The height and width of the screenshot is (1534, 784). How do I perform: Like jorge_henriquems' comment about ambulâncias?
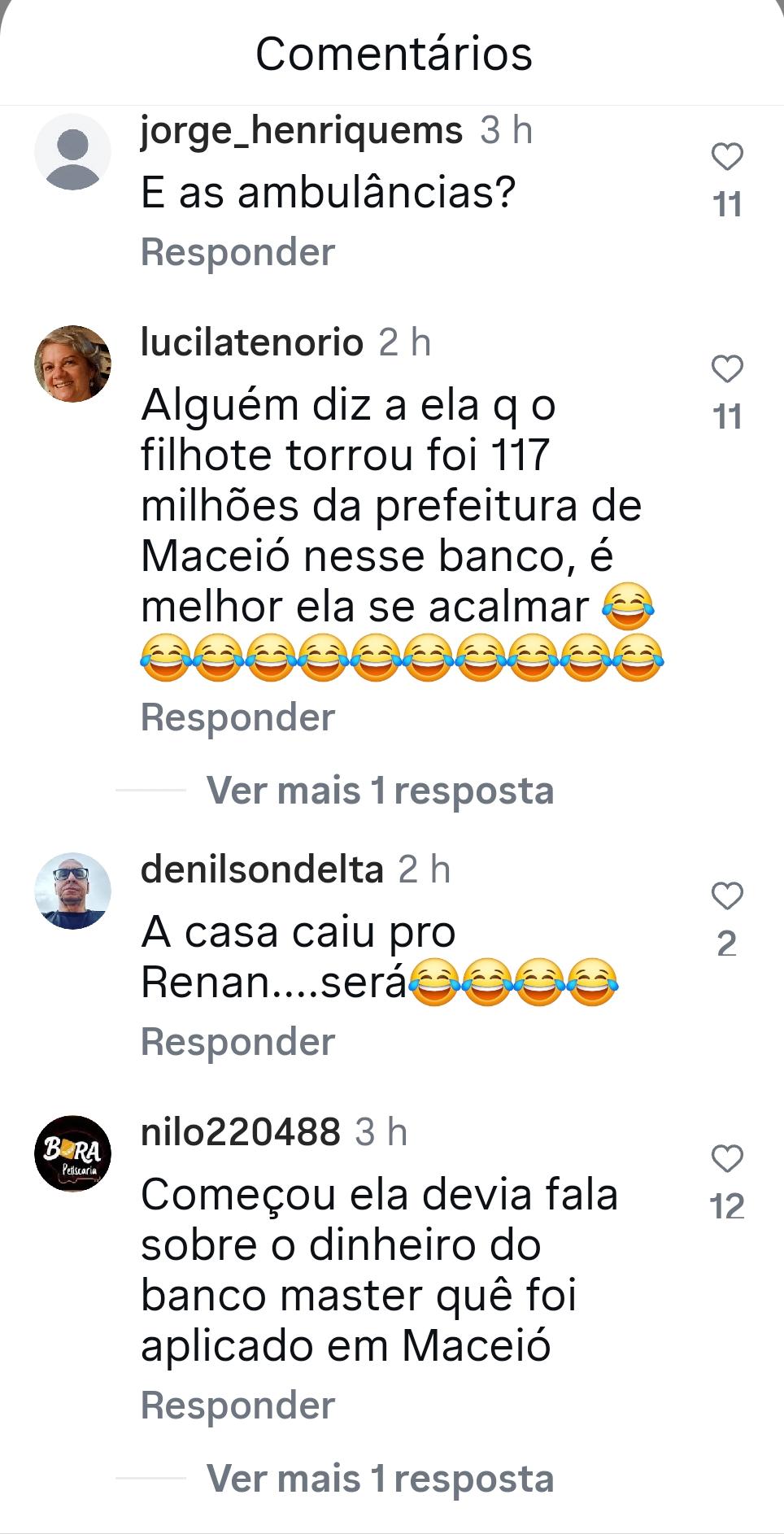pos(727,157)
